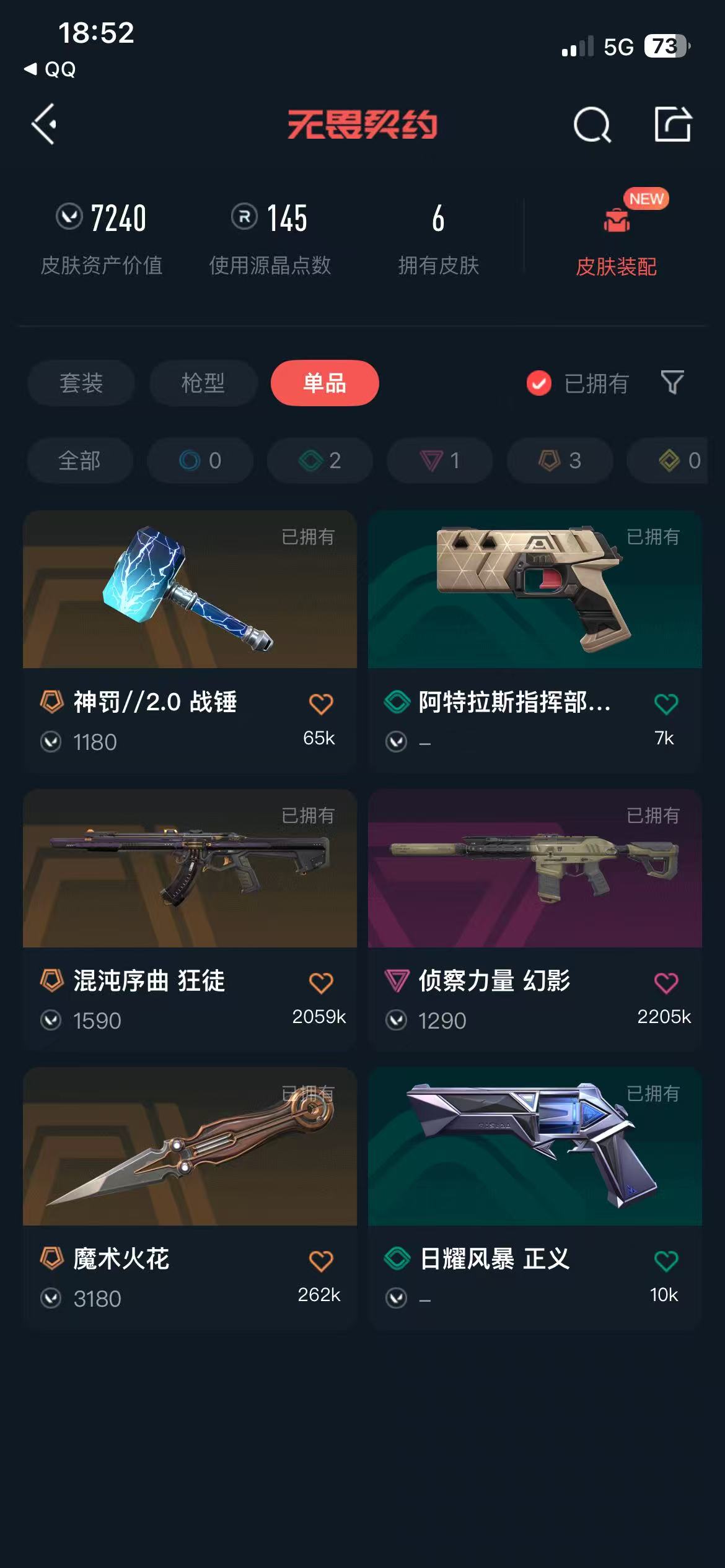
Task: Filter by the green tier chip showing 2
Action: coord(320,460)
